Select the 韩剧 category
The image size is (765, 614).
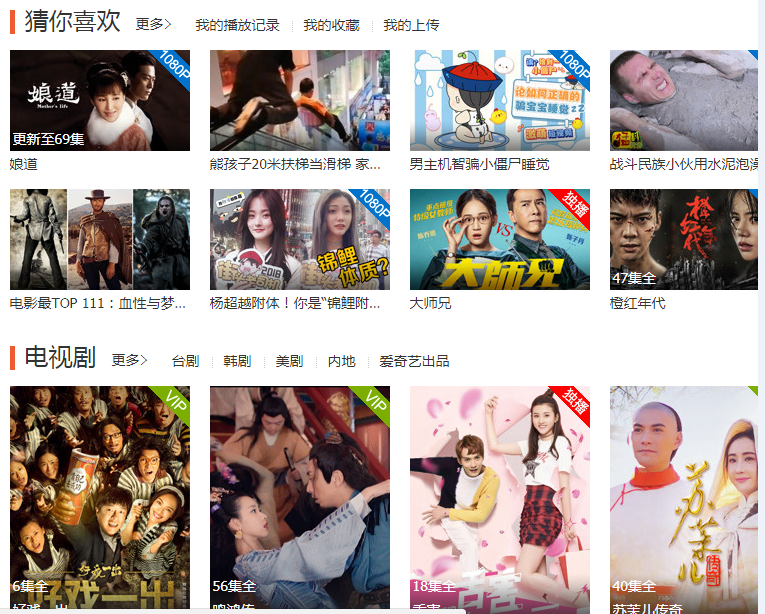point(237,361)
